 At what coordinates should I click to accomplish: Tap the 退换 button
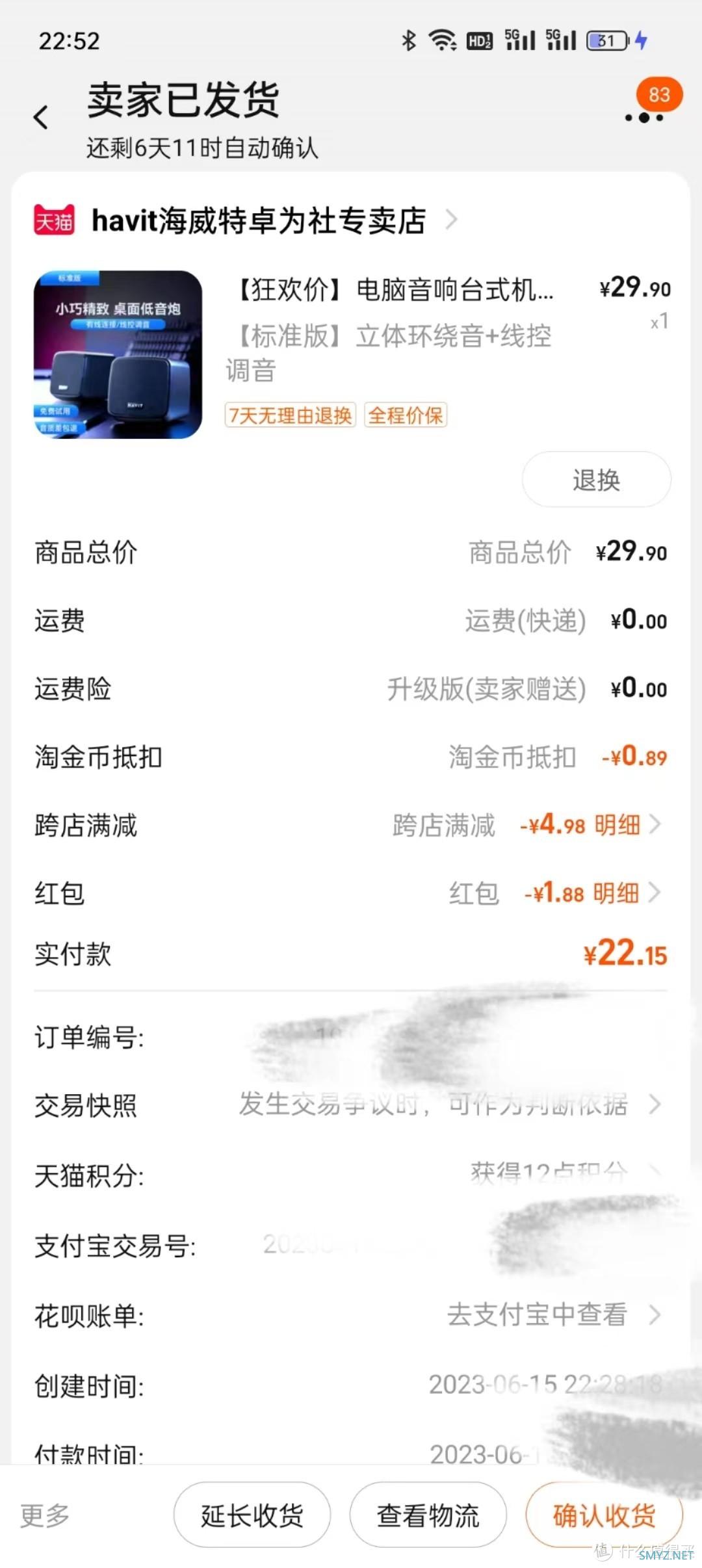click(x=596, y=480)
